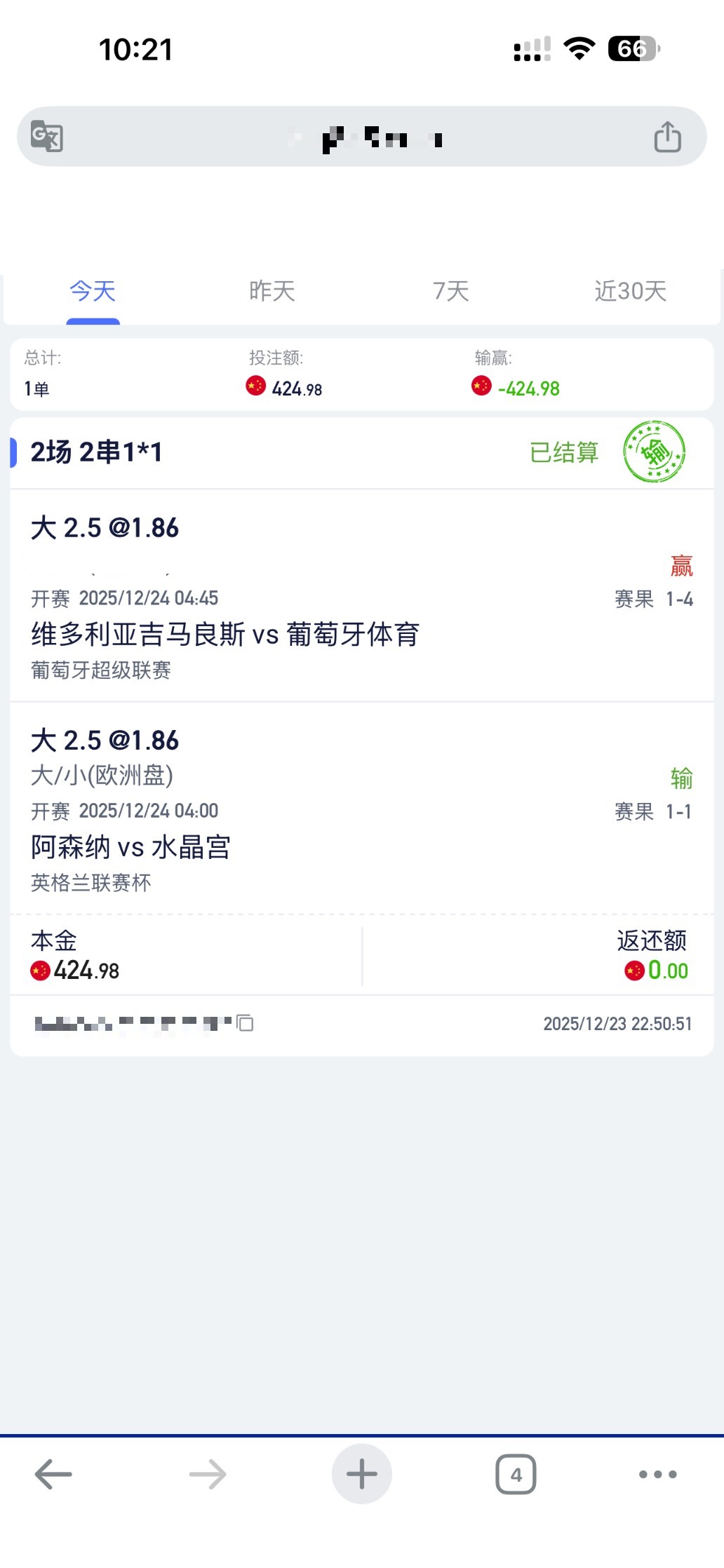Open the Google Translate icon in the address bar
The height and width of the screenshot is (1568, 724).
click(x=48, y=136)
